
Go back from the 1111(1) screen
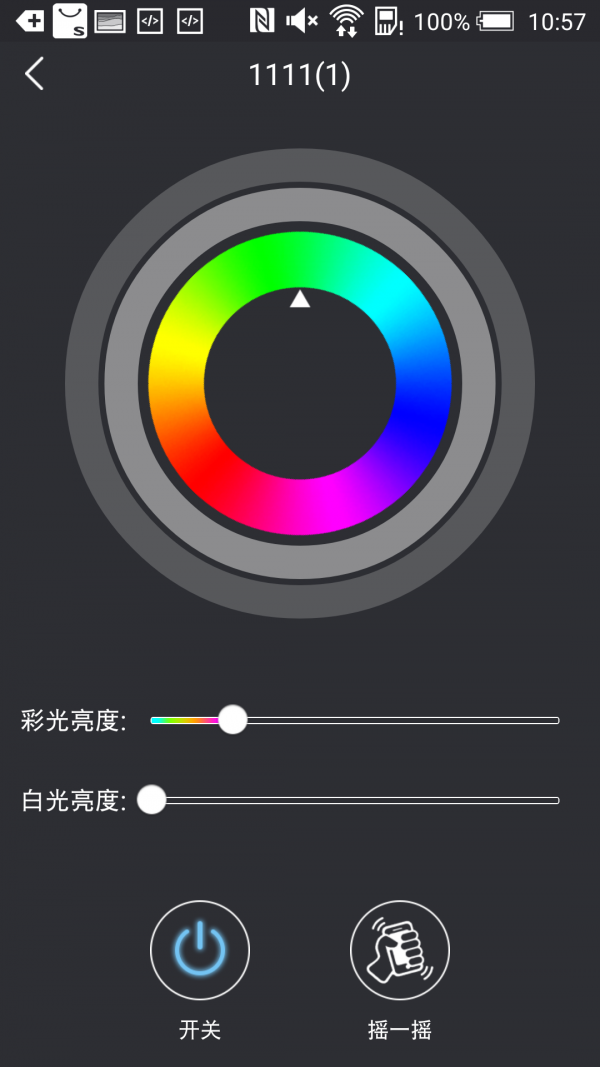tap(35, 74)
